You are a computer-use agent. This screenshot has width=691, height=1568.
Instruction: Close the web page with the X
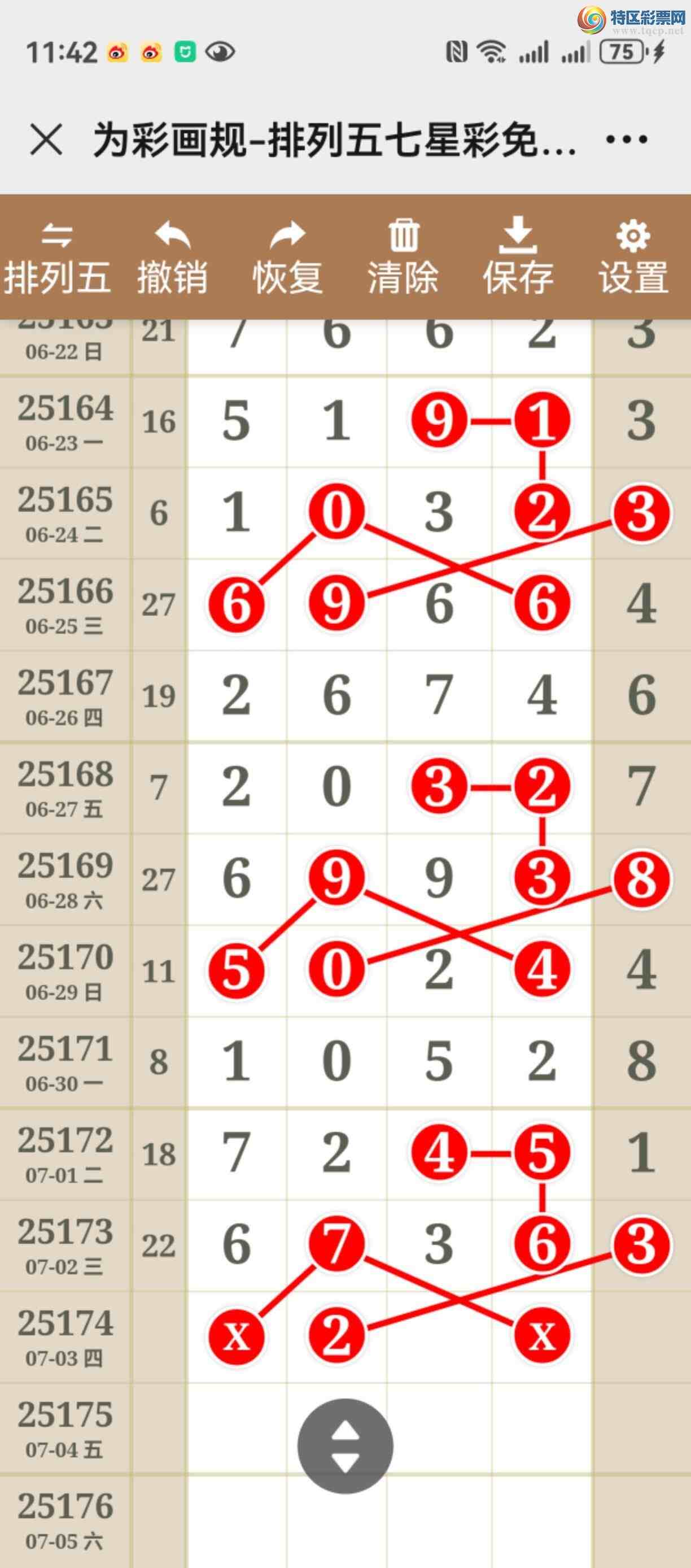tap(46, 140)
